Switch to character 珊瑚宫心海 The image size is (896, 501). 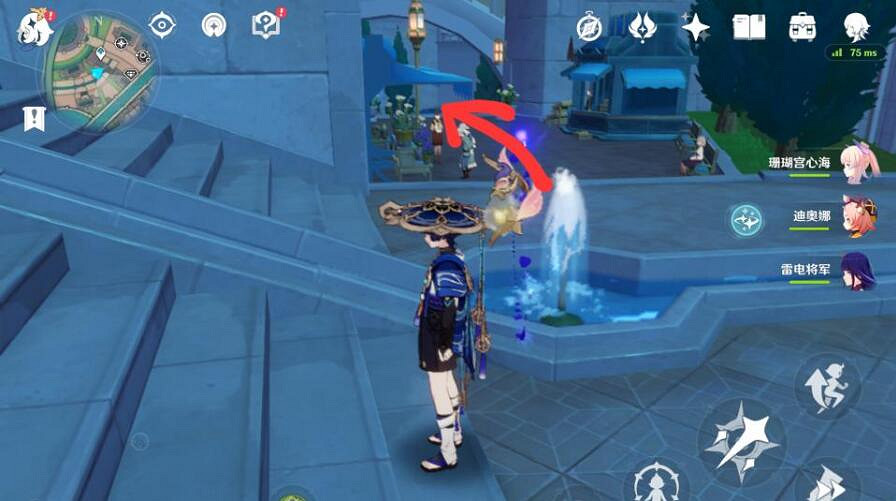[x=857, y=163]
